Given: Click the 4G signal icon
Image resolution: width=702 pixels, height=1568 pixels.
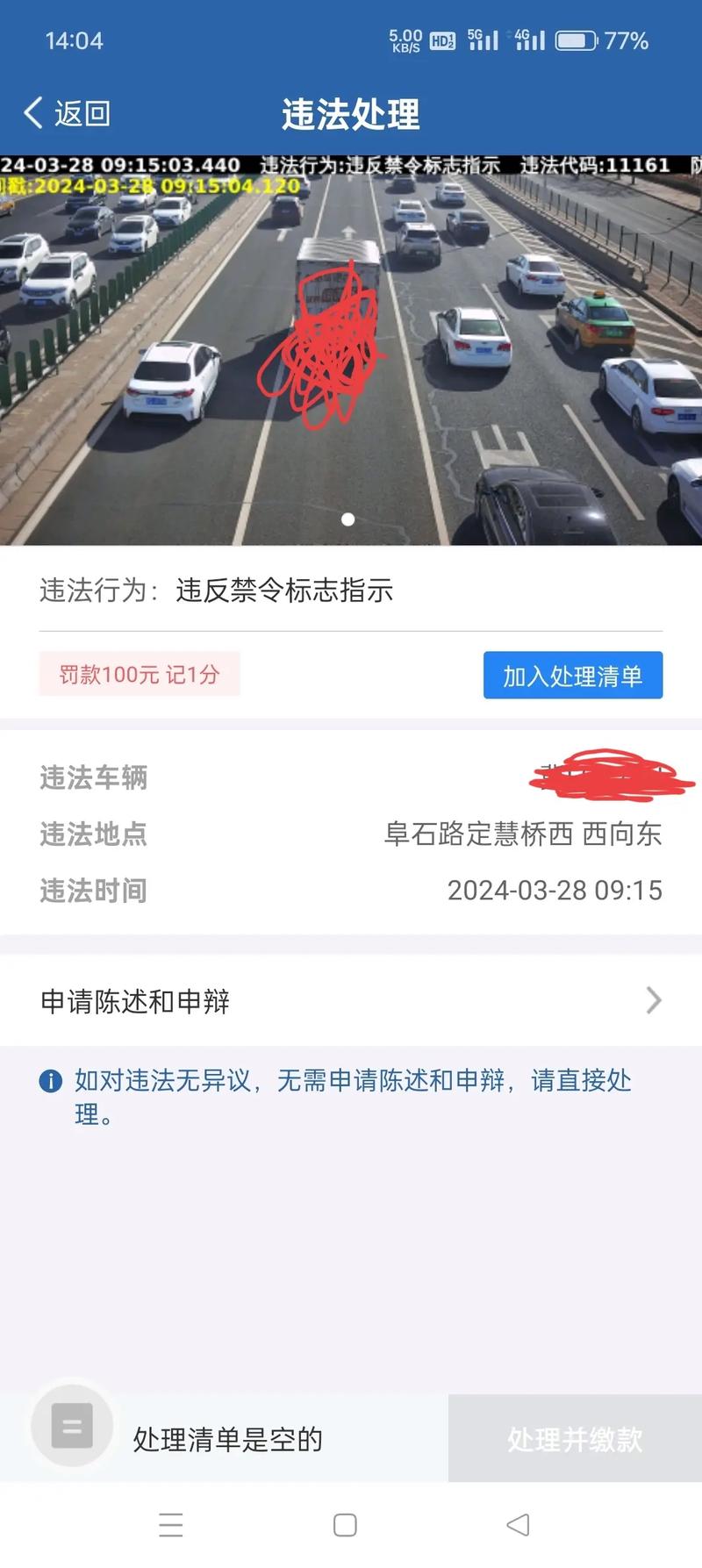Looking at the screenshot, I should [532, 39].
